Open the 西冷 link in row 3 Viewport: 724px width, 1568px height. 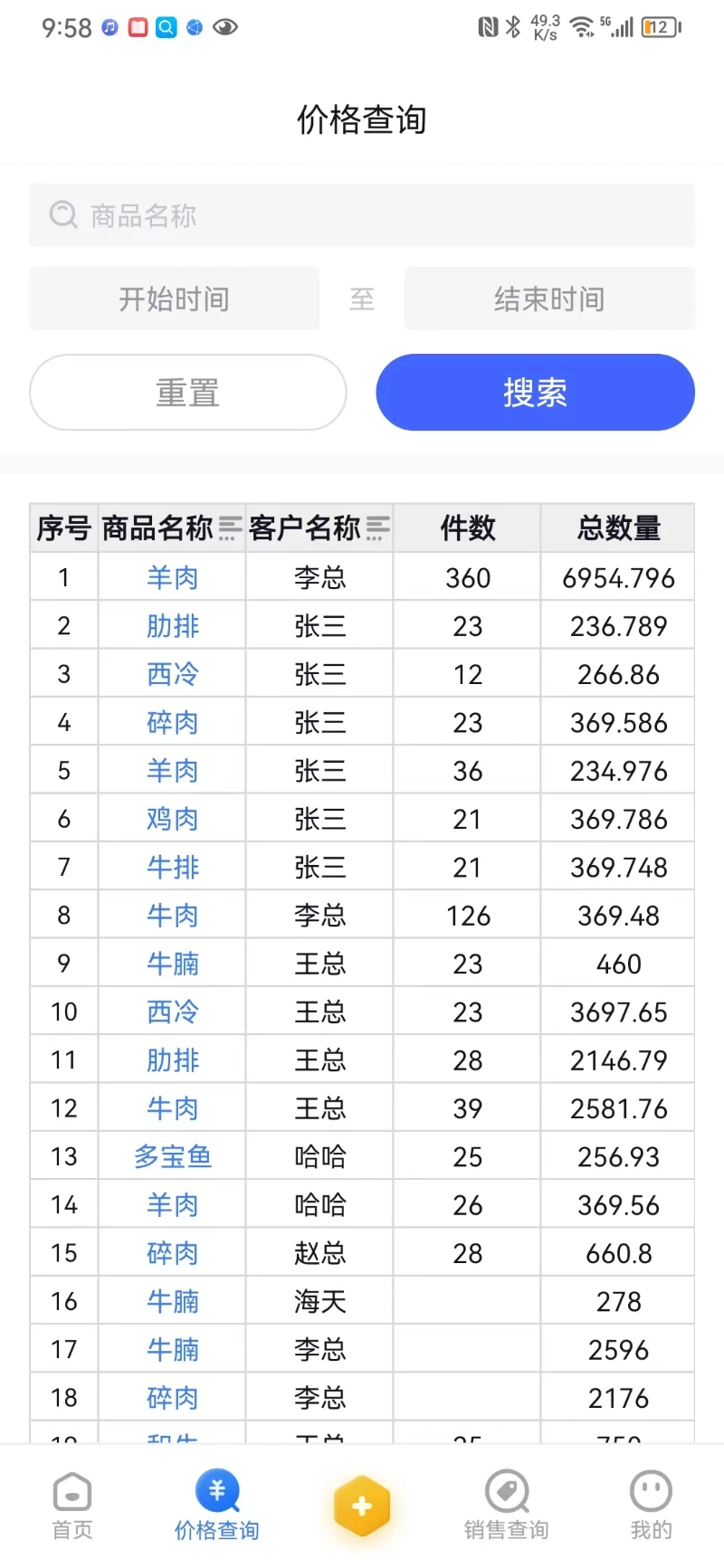172,674
